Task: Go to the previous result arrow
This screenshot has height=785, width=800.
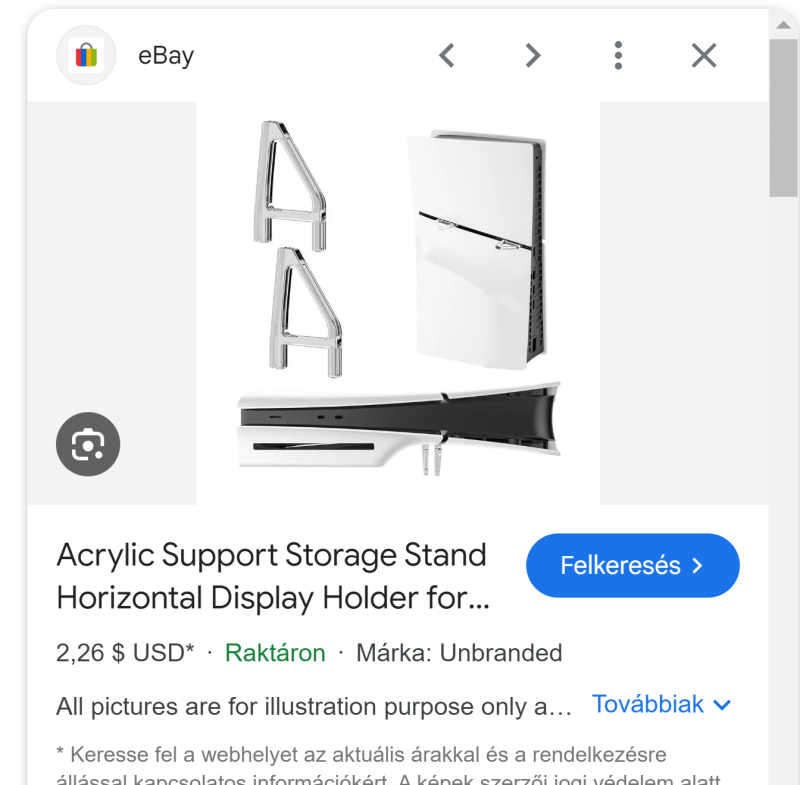Action: 447,56
